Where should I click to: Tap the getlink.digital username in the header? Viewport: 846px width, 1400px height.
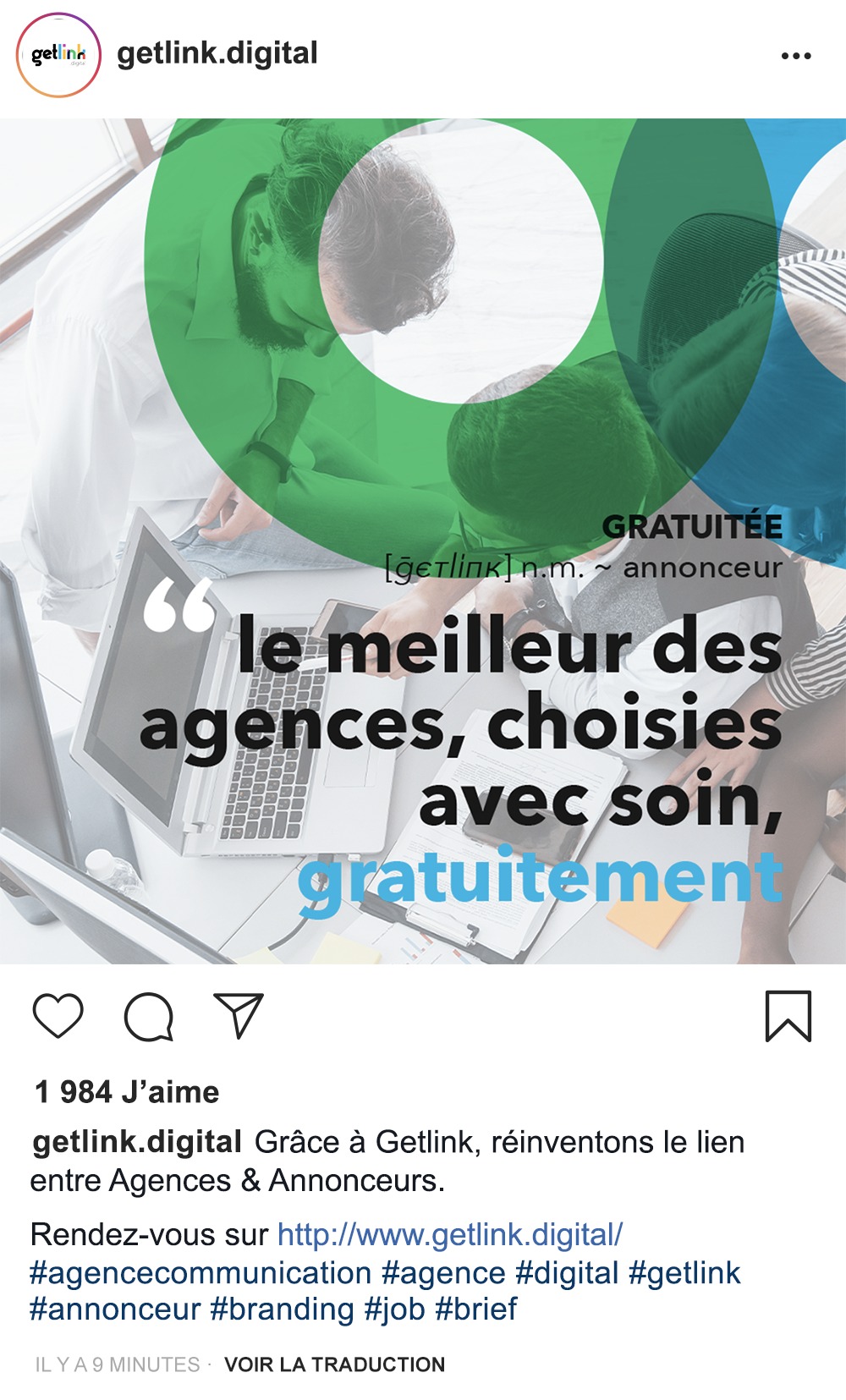pos(217,53)
